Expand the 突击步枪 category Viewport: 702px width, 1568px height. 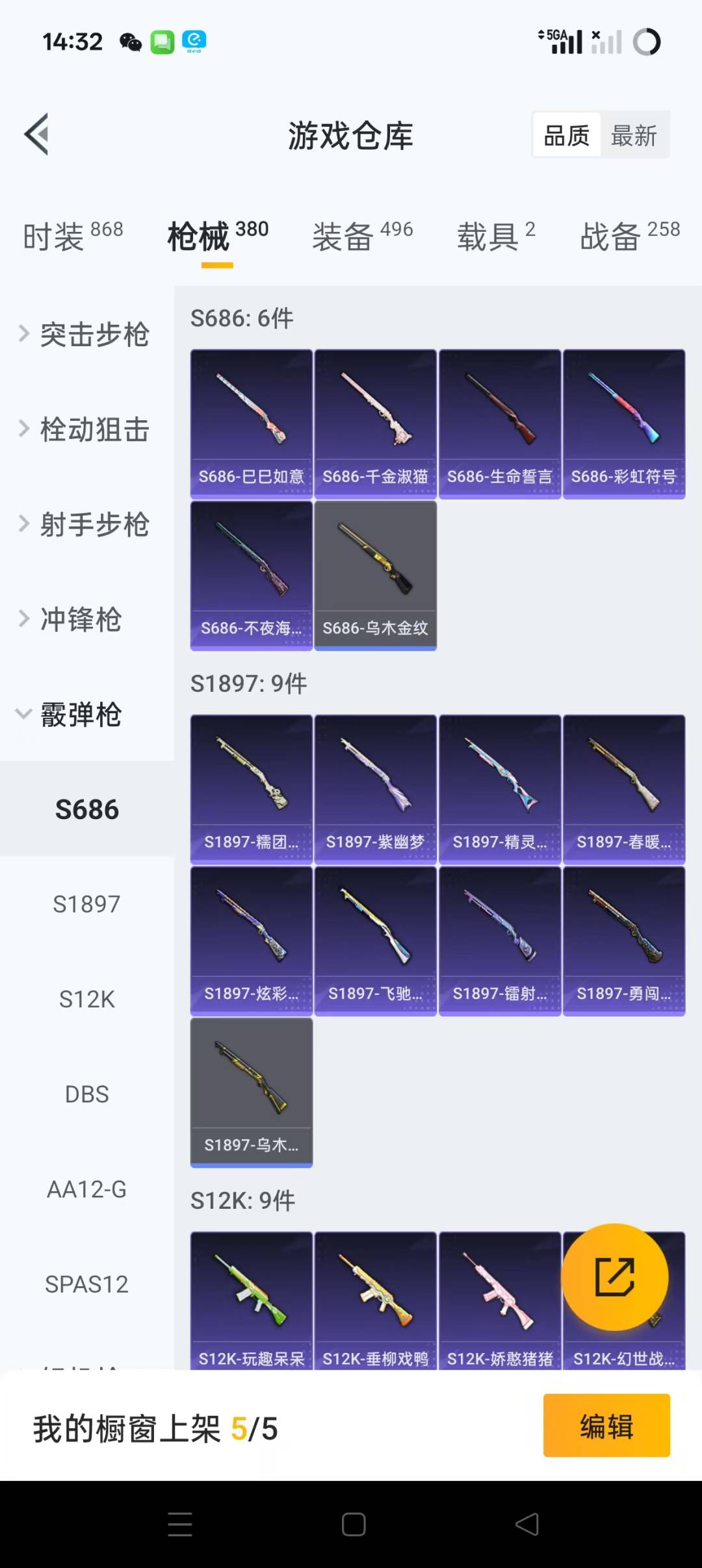click(x=84, y=335)
